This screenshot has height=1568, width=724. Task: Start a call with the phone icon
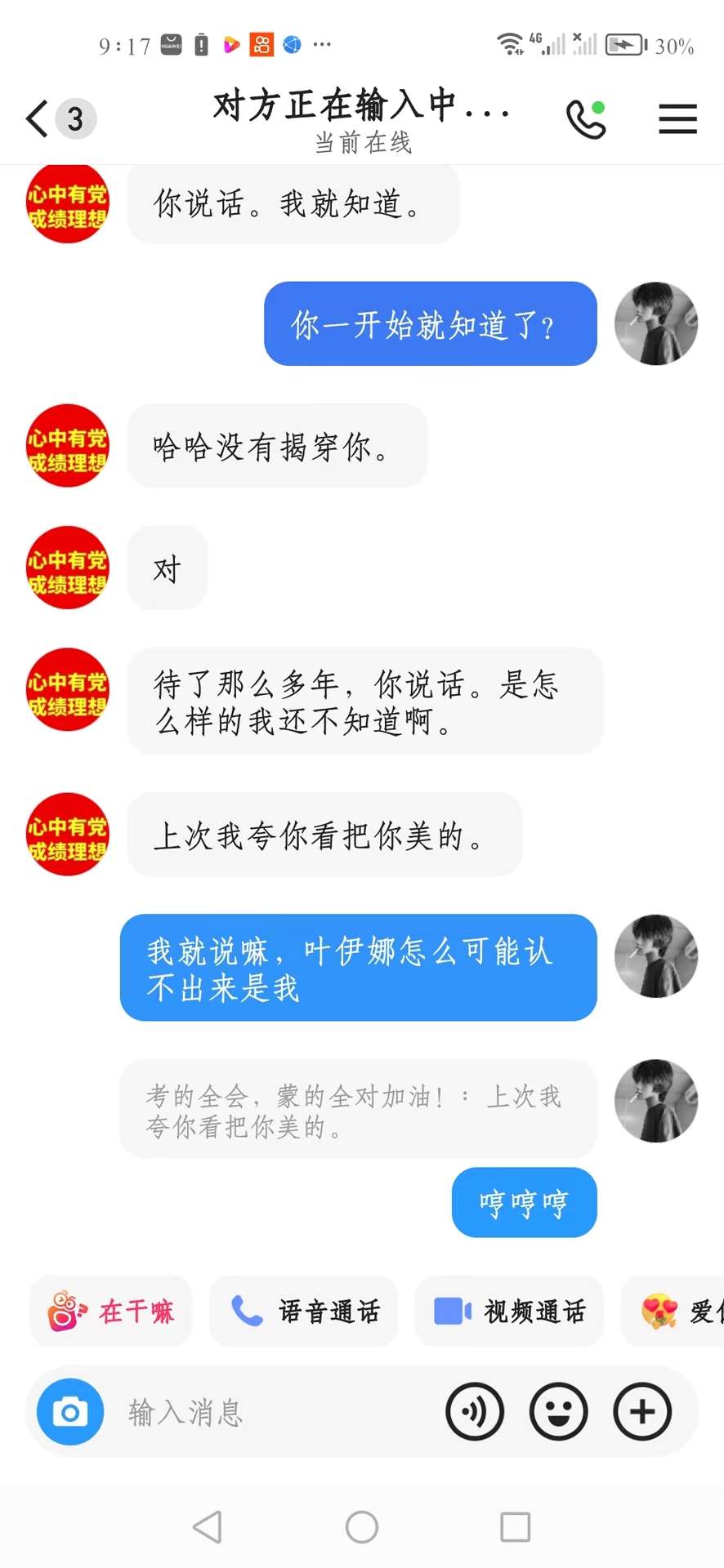click(586, 119)
